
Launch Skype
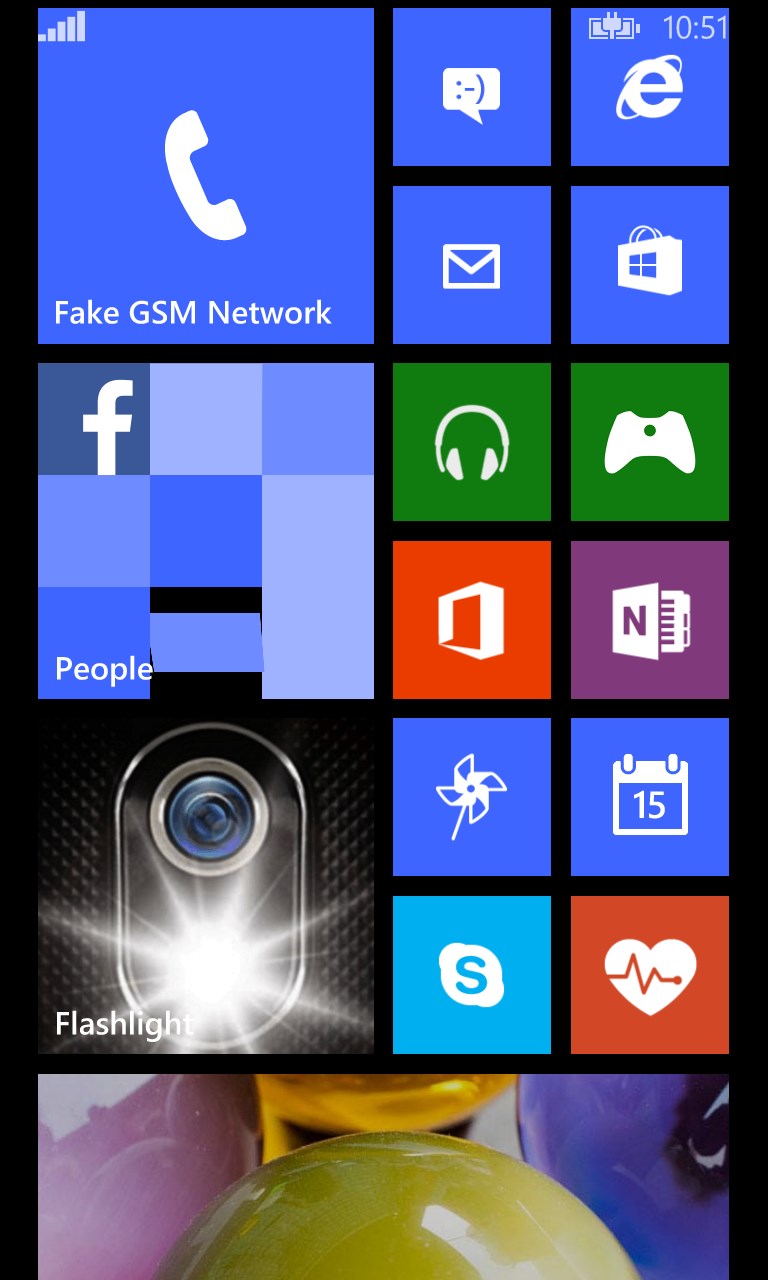point(471,974)
